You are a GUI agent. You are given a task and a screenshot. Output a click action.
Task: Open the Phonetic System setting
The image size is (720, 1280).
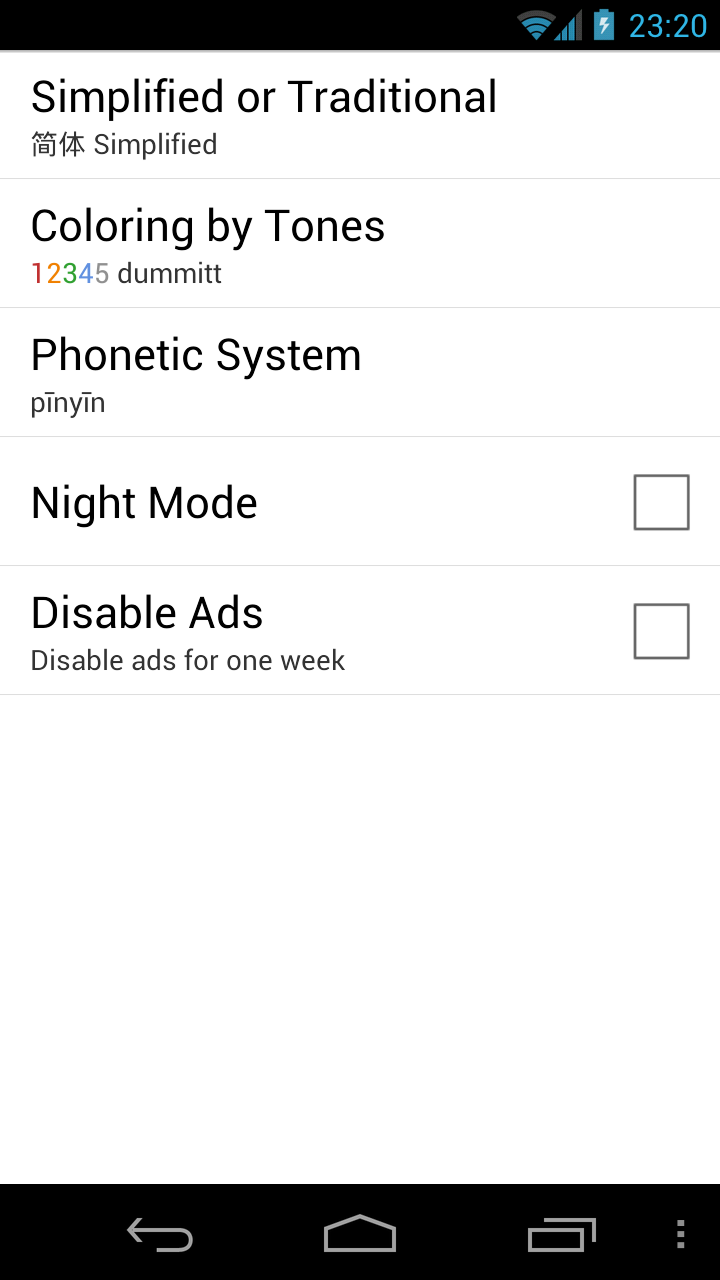(360, 373)
